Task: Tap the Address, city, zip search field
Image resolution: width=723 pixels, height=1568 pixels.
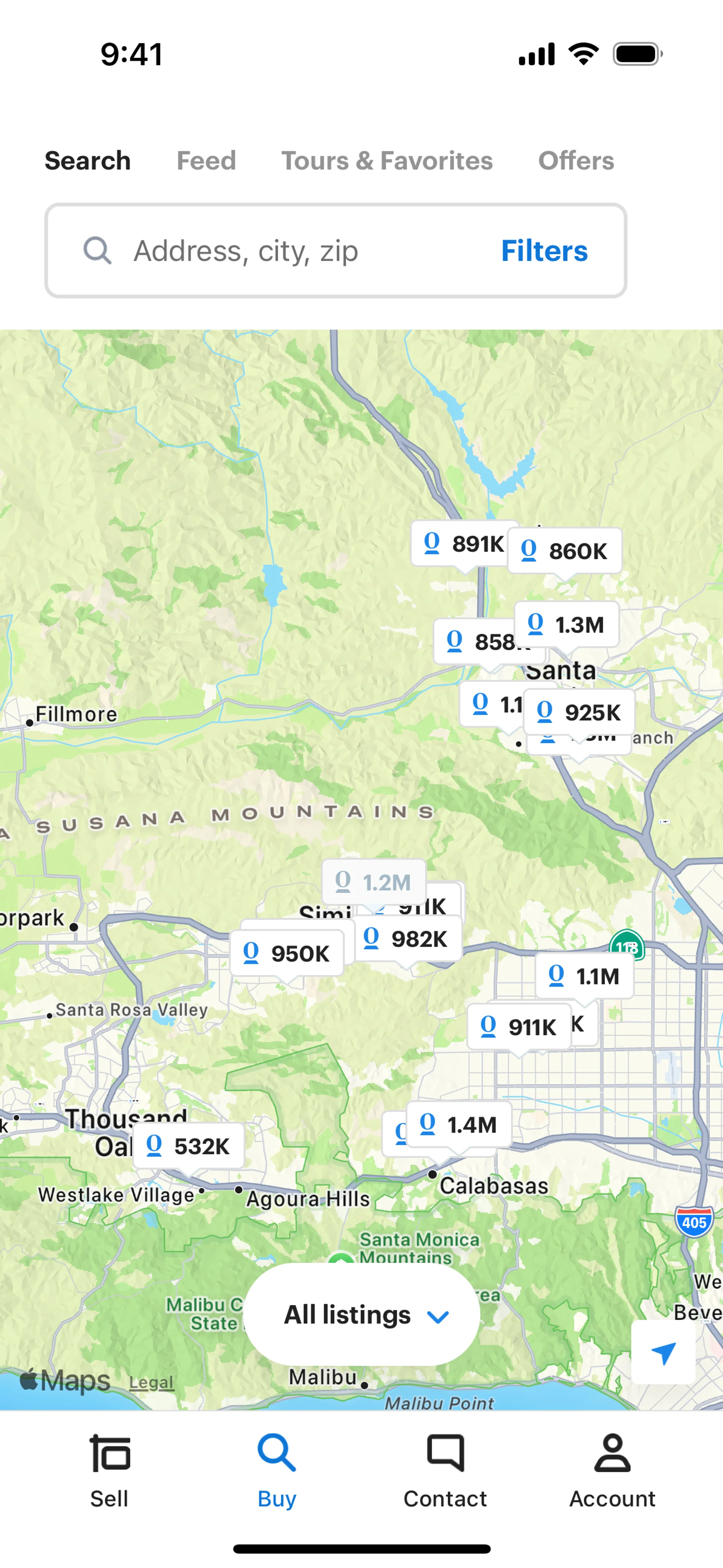Action: point(292,251)
